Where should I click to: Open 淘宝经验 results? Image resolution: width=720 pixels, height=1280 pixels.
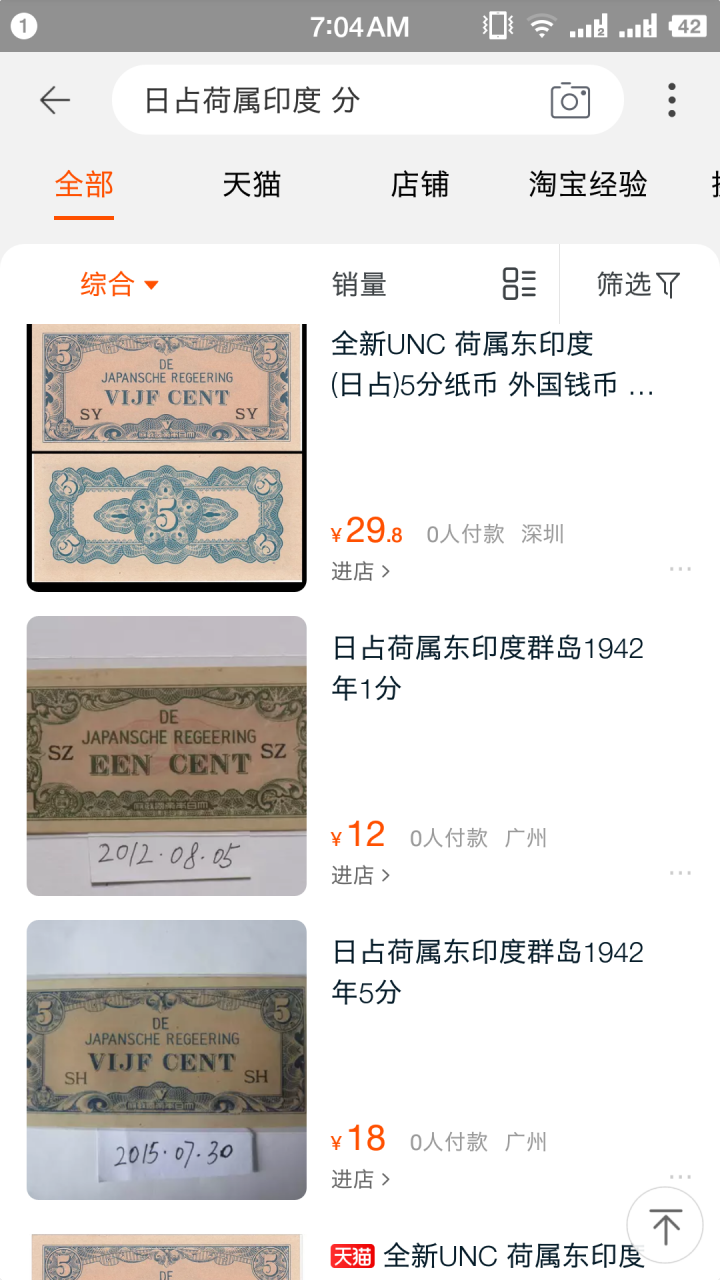(x=588, y=184)
